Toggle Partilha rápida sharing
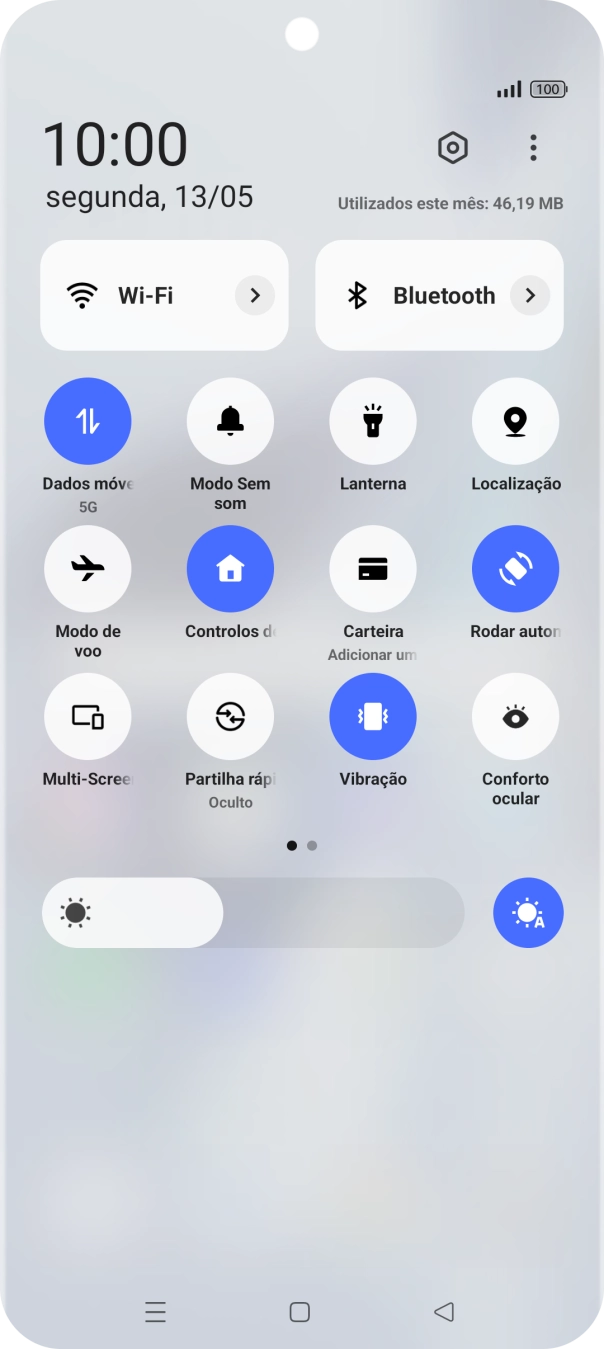Screen dimensions: 604x1349 [x=230, y=717]
